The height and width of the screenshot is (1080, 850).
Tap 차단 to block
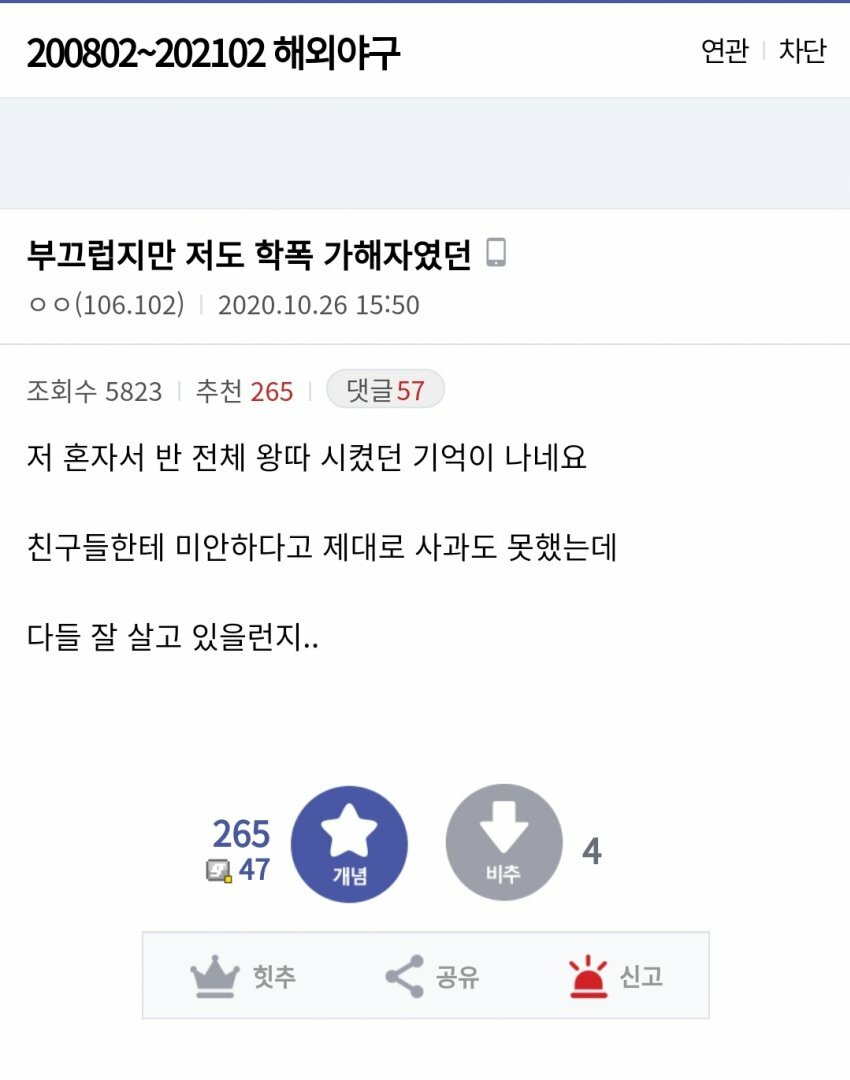tap(802, 52)
